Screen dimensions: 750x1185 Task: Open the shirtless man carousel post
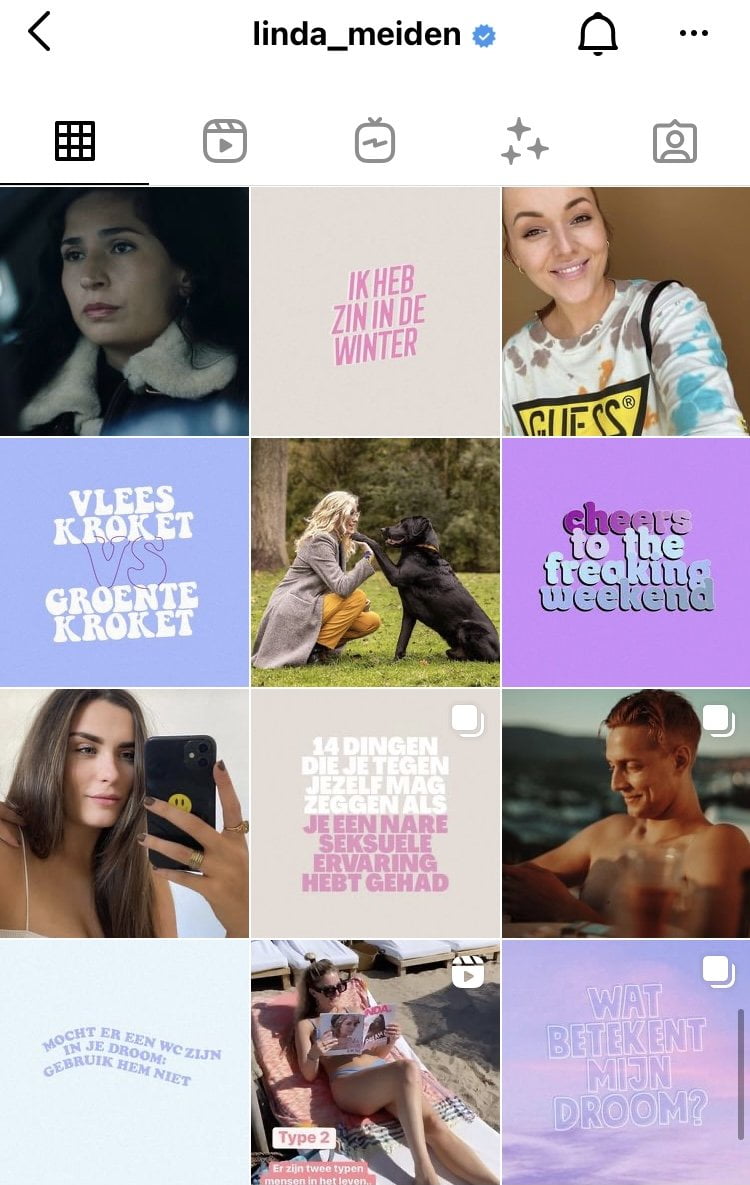tap(626, 813)
